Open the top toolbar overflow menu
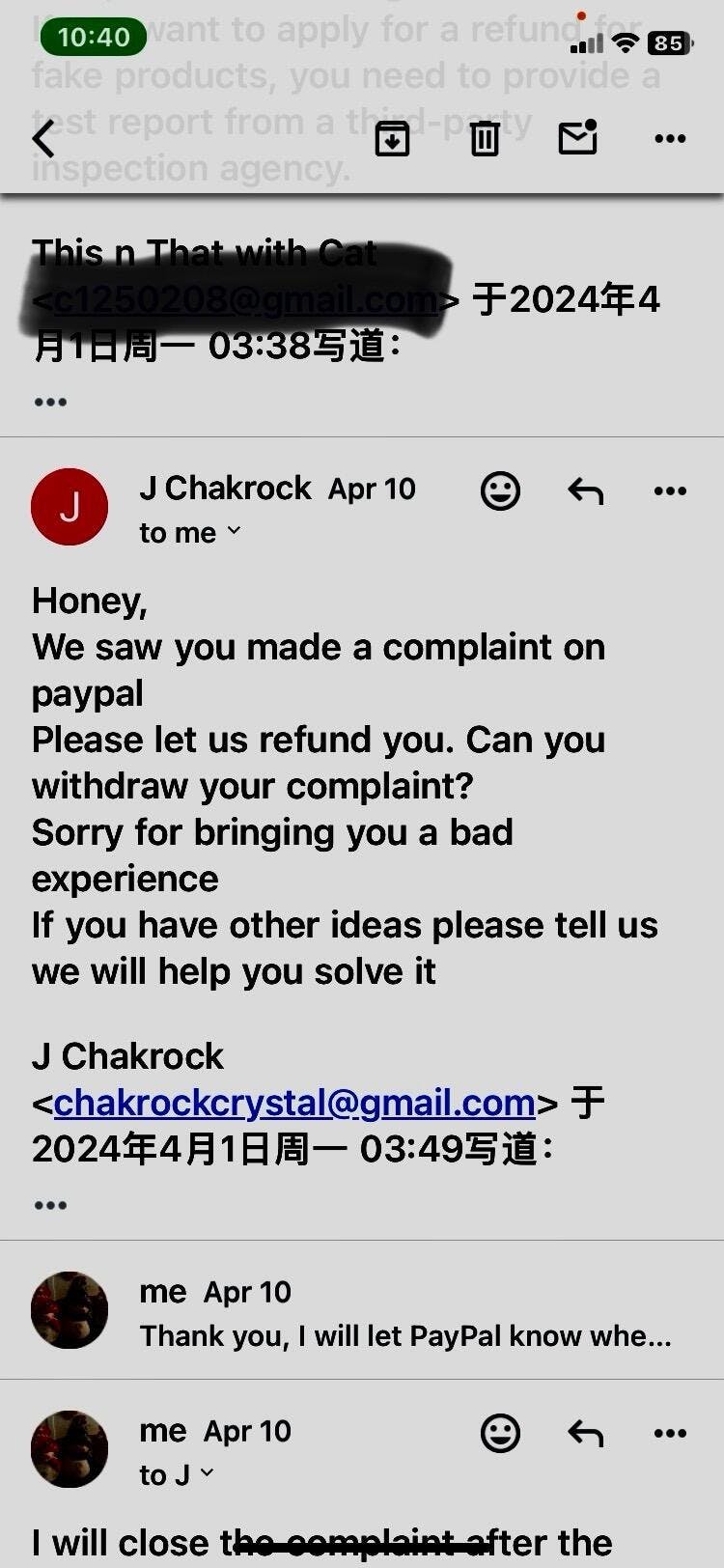The width and height of the screenshot is (724, 1568). point(670,139)
